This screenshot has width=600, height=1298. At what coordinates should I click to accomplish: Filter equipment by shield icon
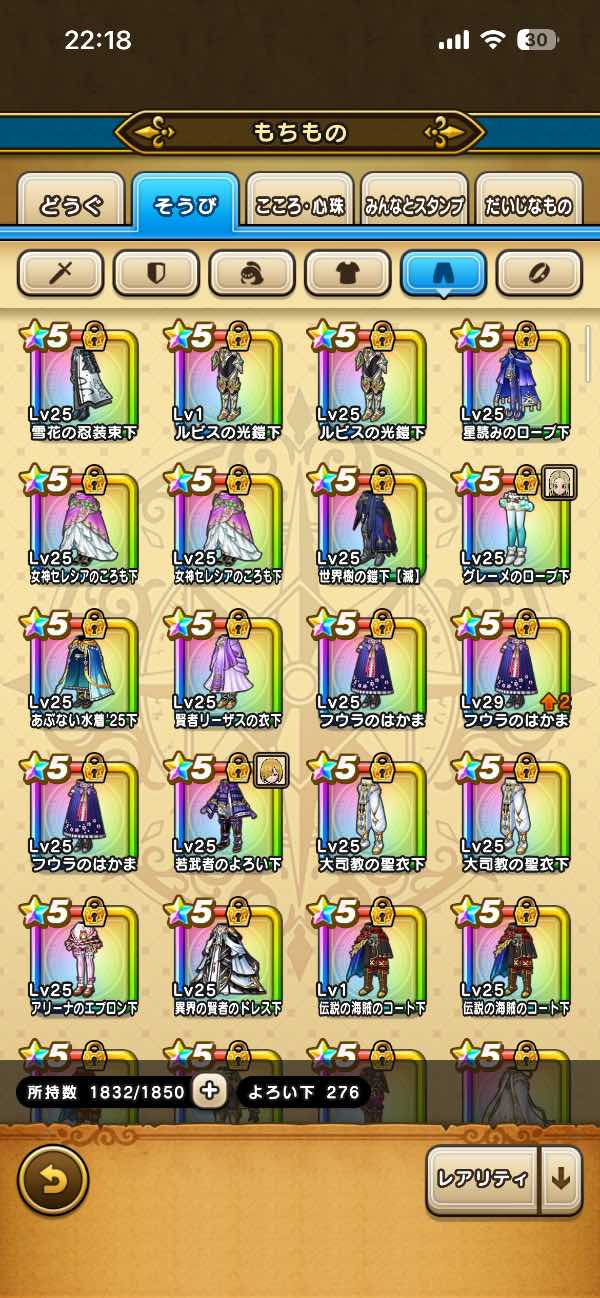(156, 272)
